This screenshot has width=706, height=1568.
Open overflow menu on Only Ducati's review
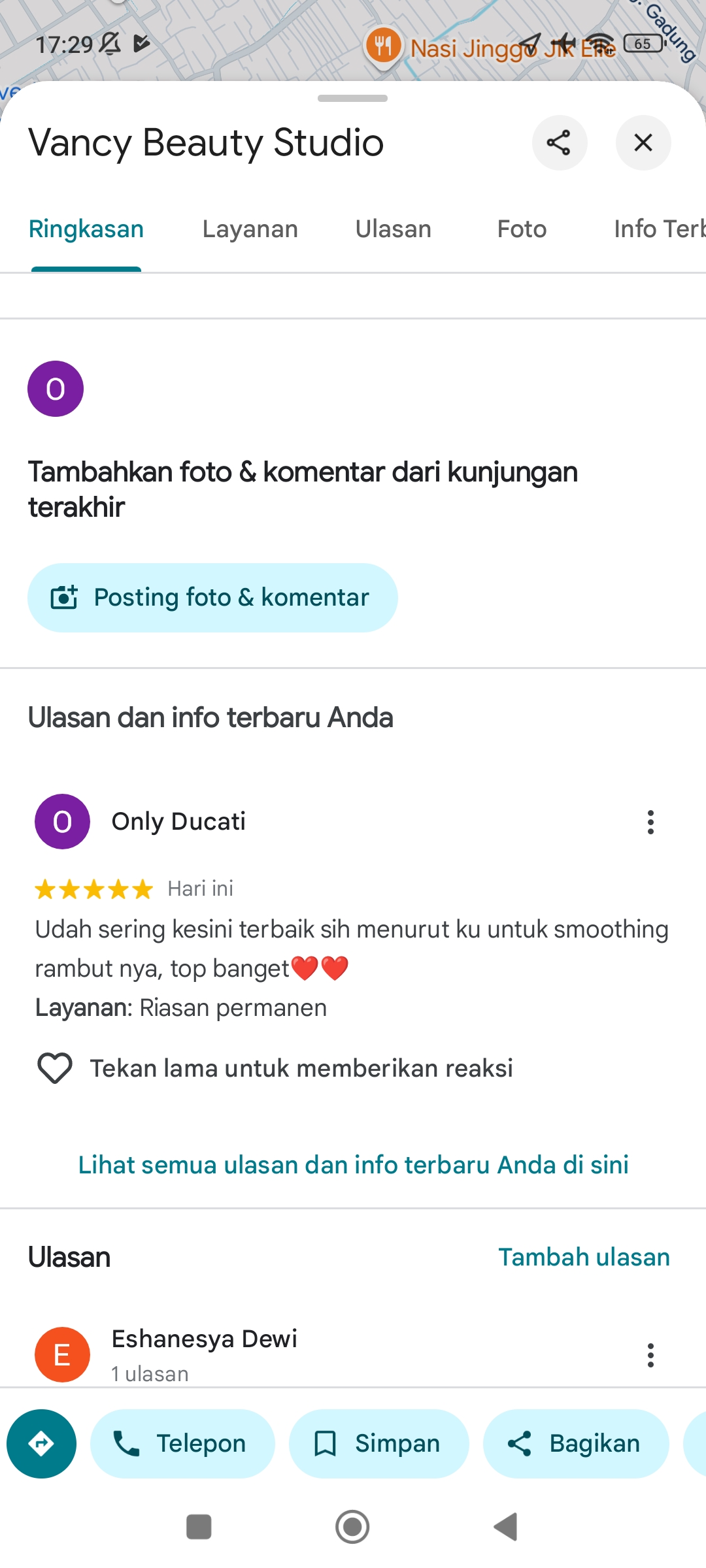coord(650,822)
